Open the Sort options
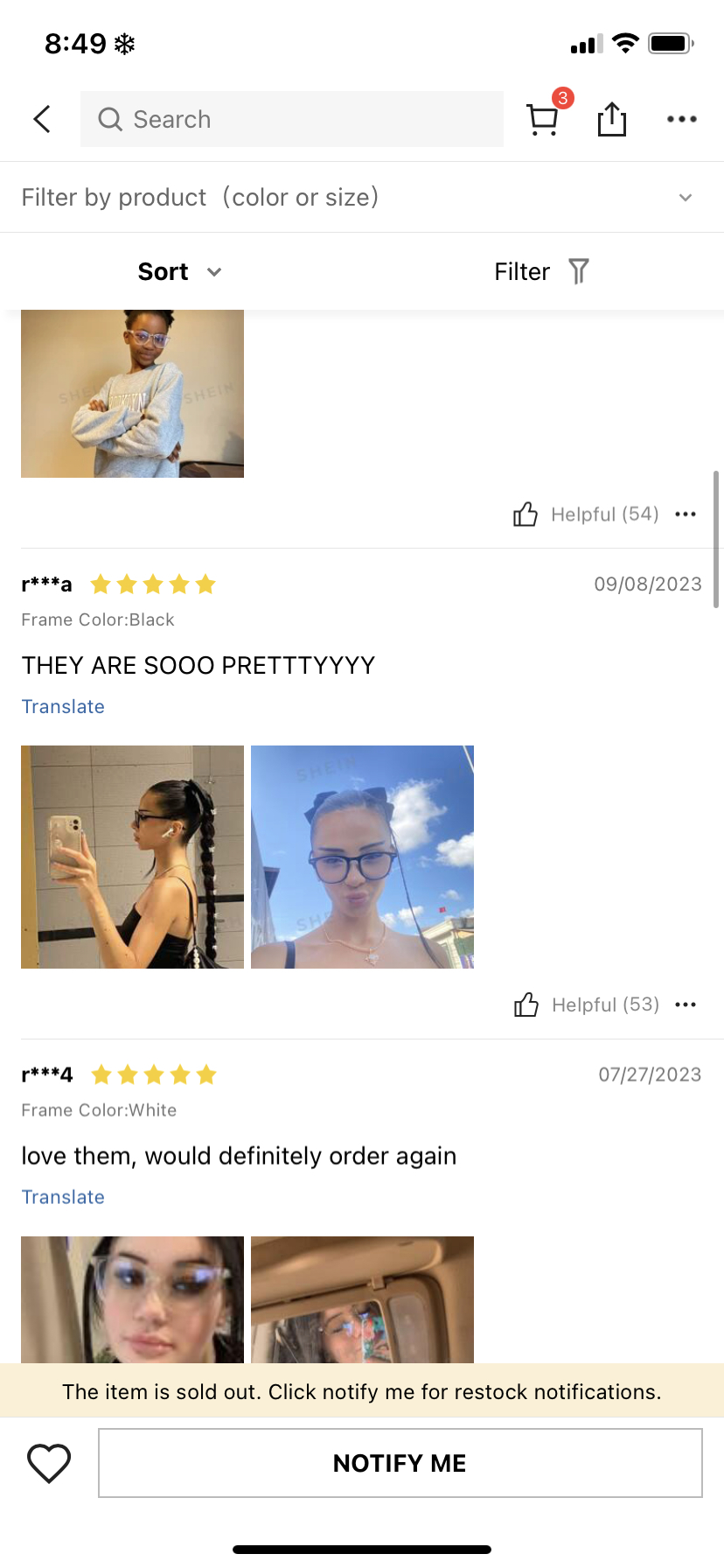 tap(179, 271)
